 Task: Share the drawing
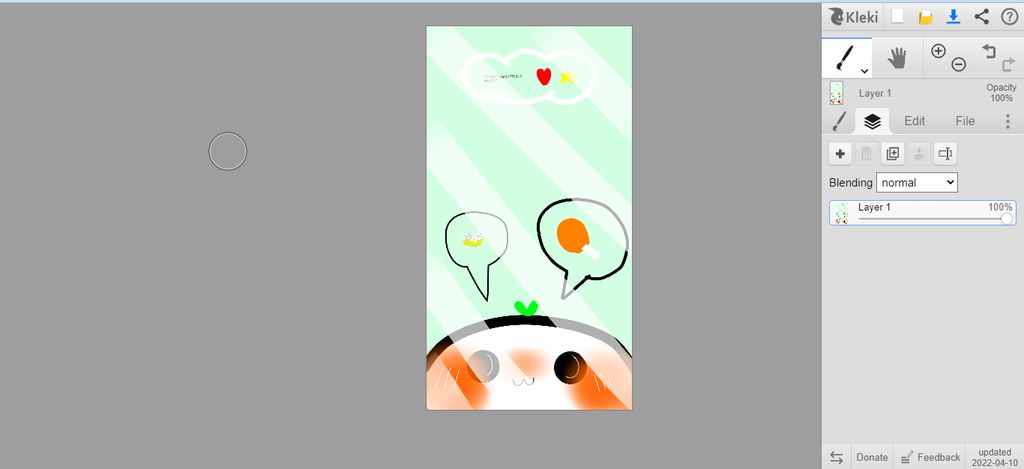(x=982, y=16)
